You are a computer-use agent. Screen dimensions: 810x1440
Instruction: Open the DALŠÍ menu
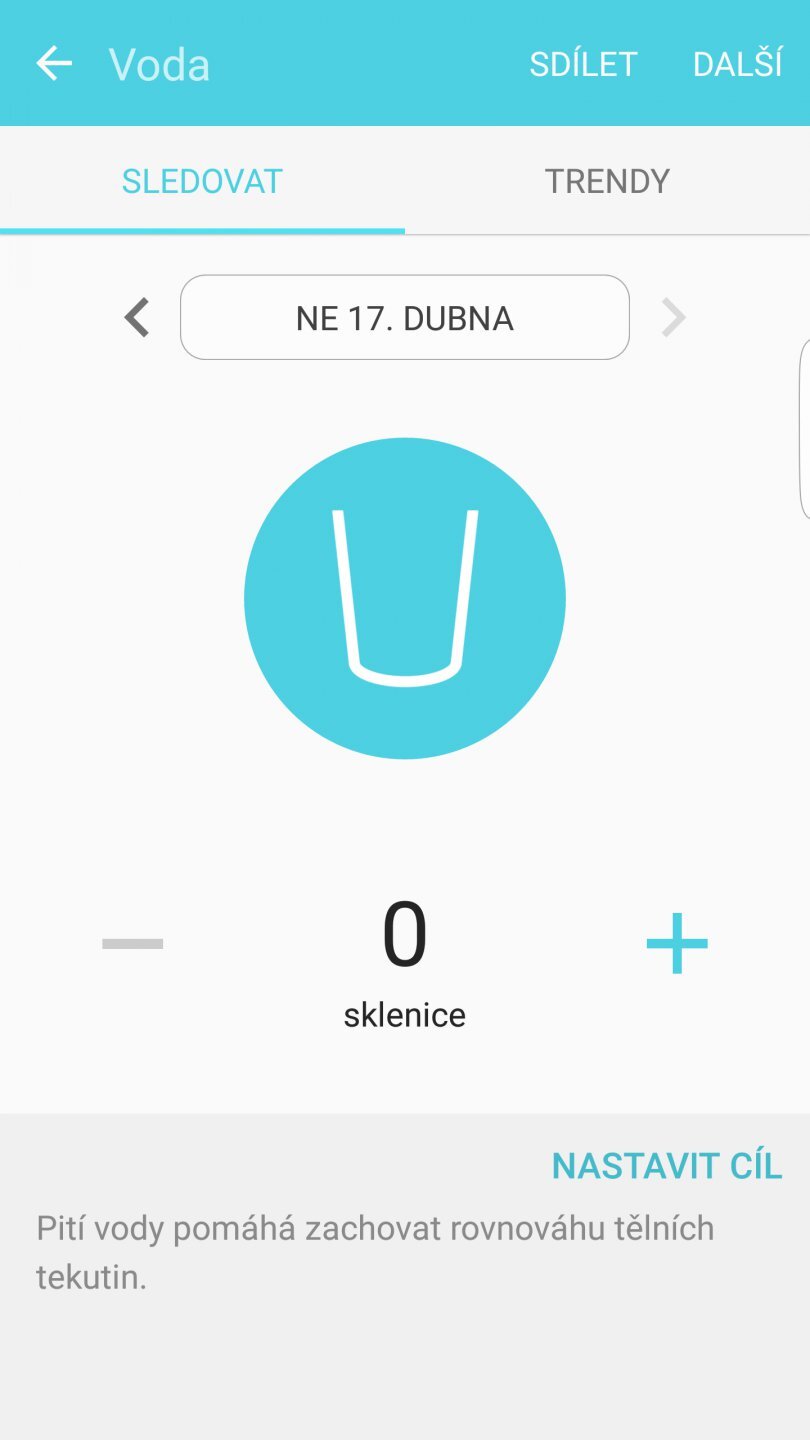738,62
